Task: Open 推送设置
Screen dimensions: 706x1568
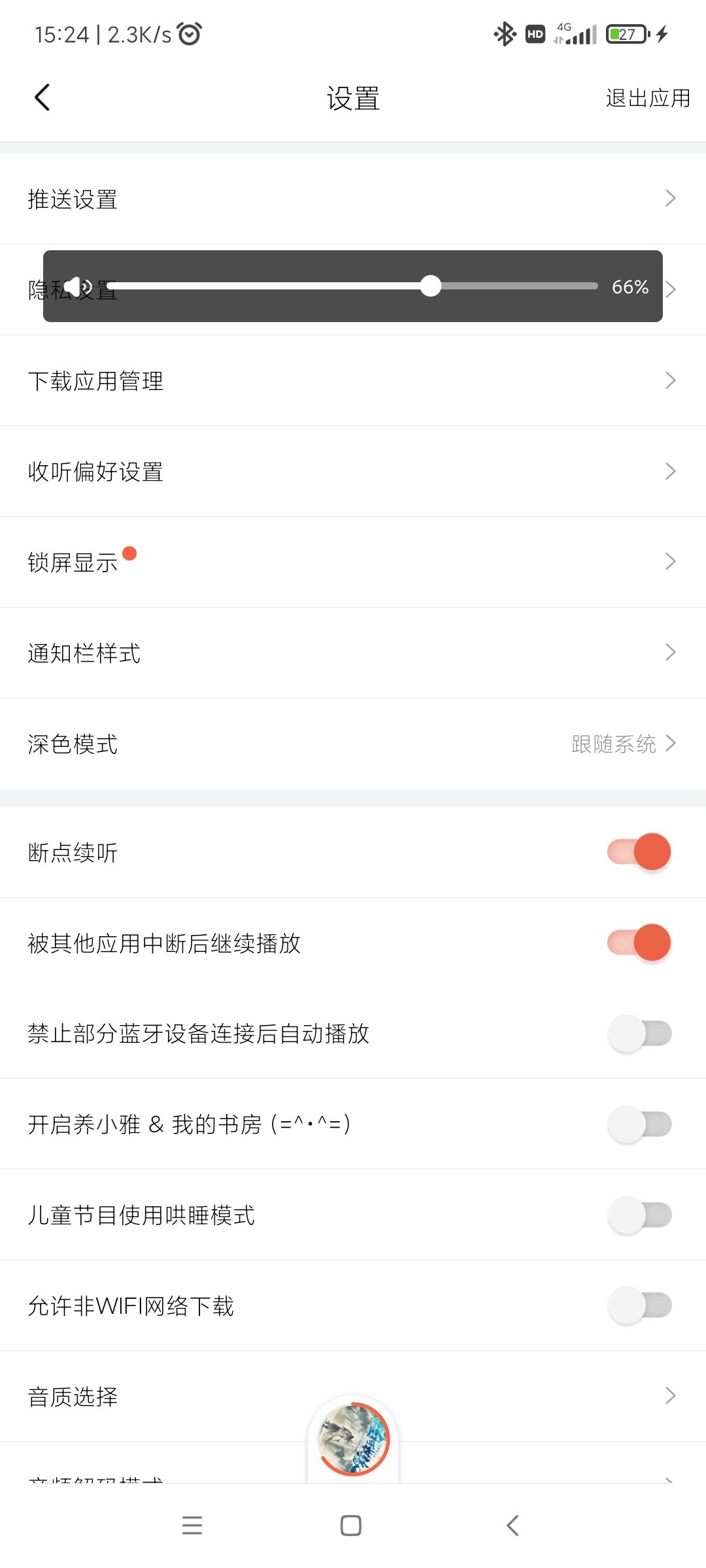Action: 353,199
